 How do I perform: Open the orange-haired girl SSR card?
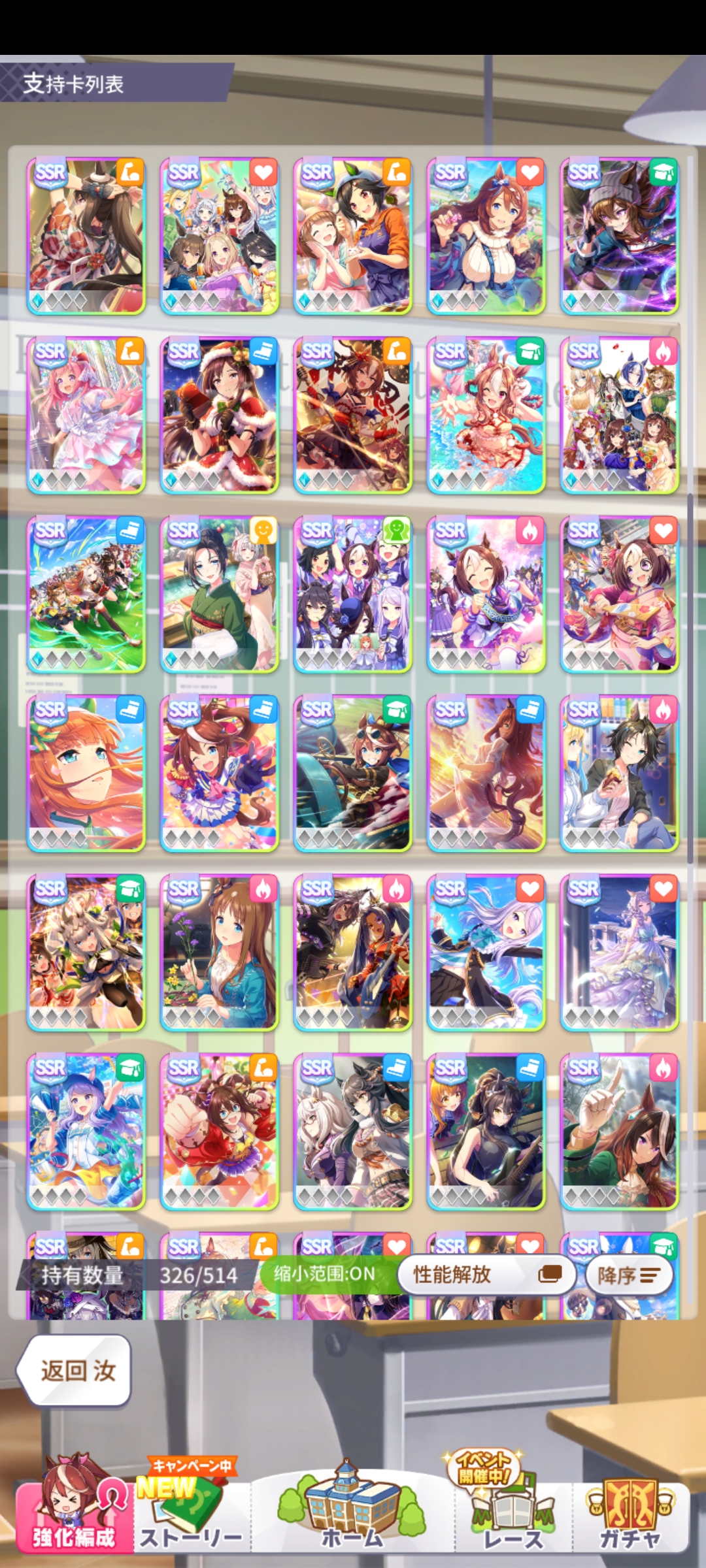coord(86,773)
